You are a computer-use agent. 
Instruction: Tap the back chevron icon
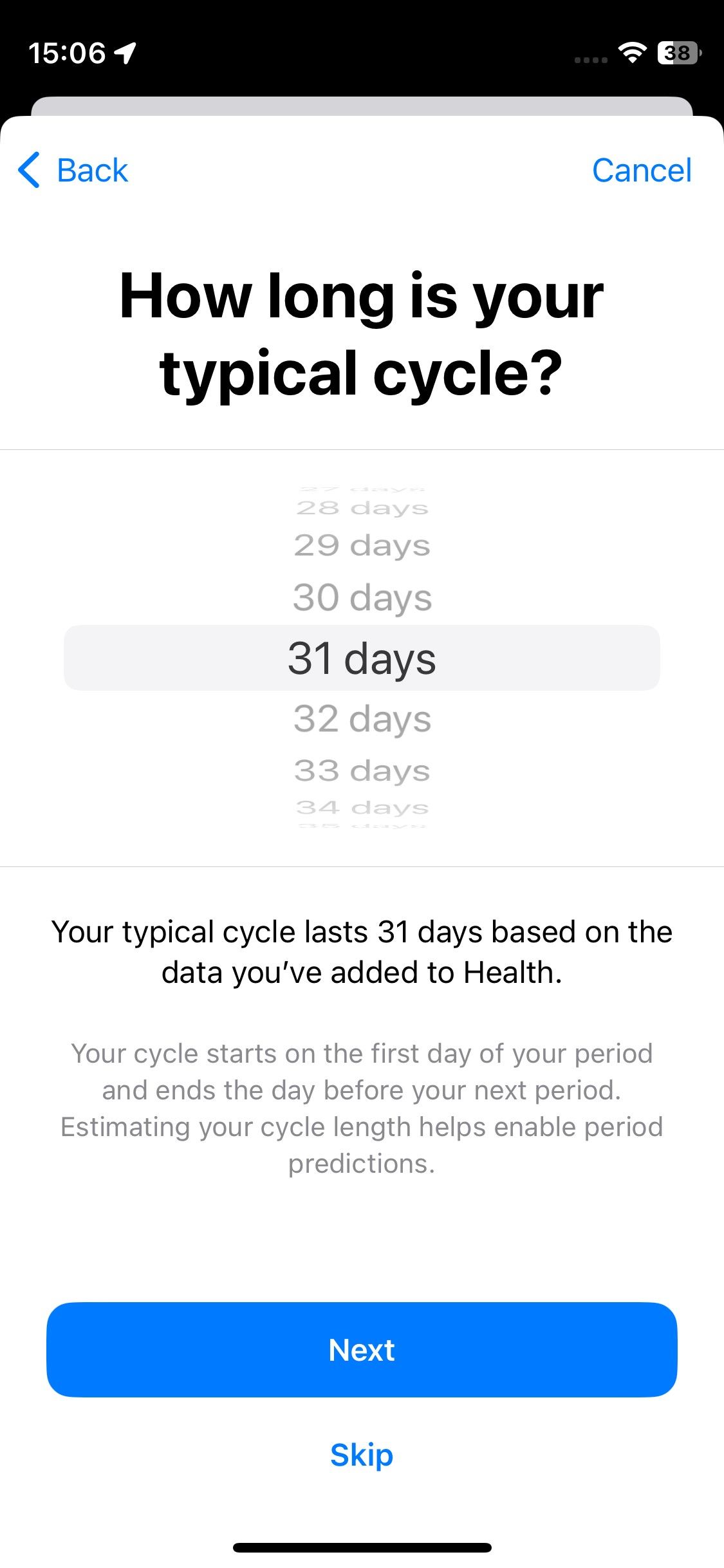point(28,171)
